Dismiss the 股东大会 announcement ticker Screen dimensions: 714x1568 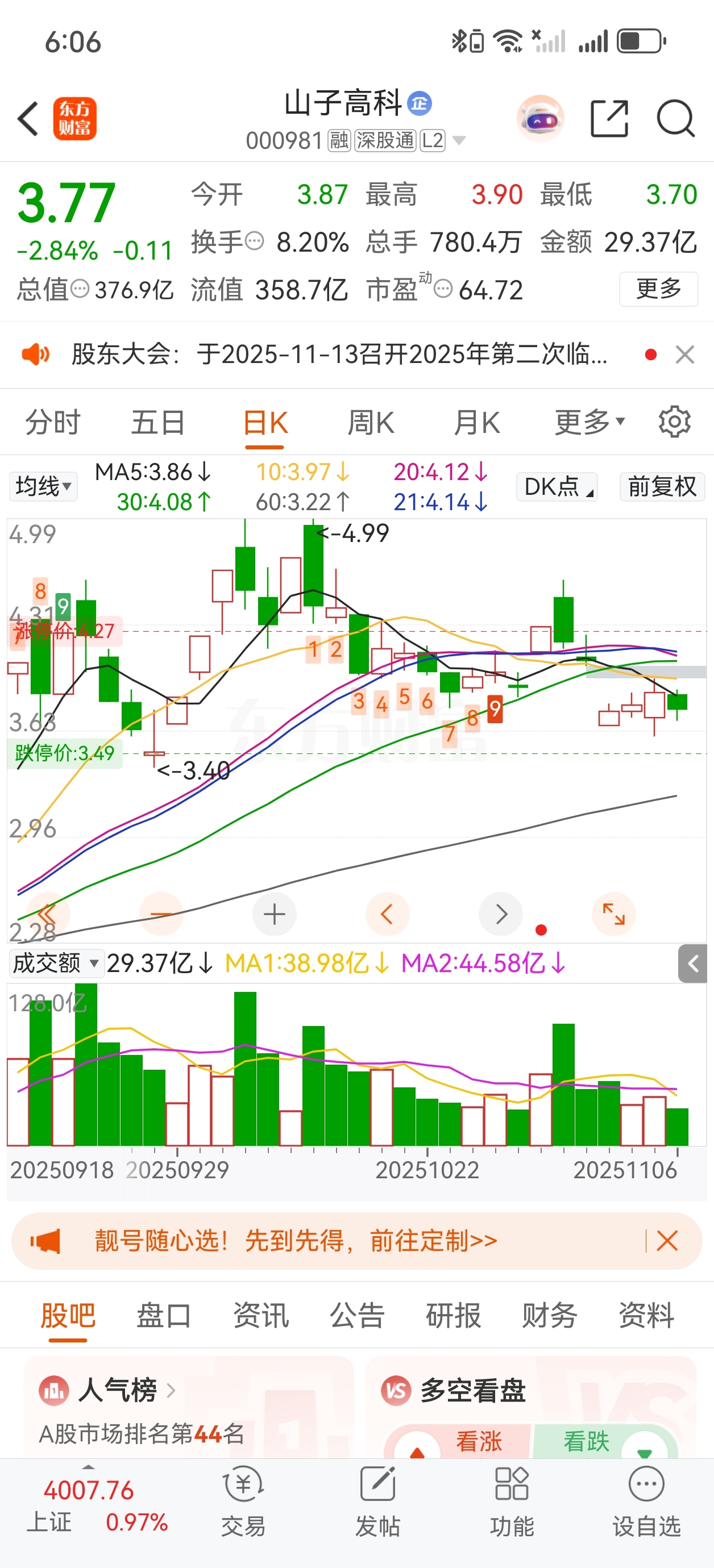tap(685, 355)
